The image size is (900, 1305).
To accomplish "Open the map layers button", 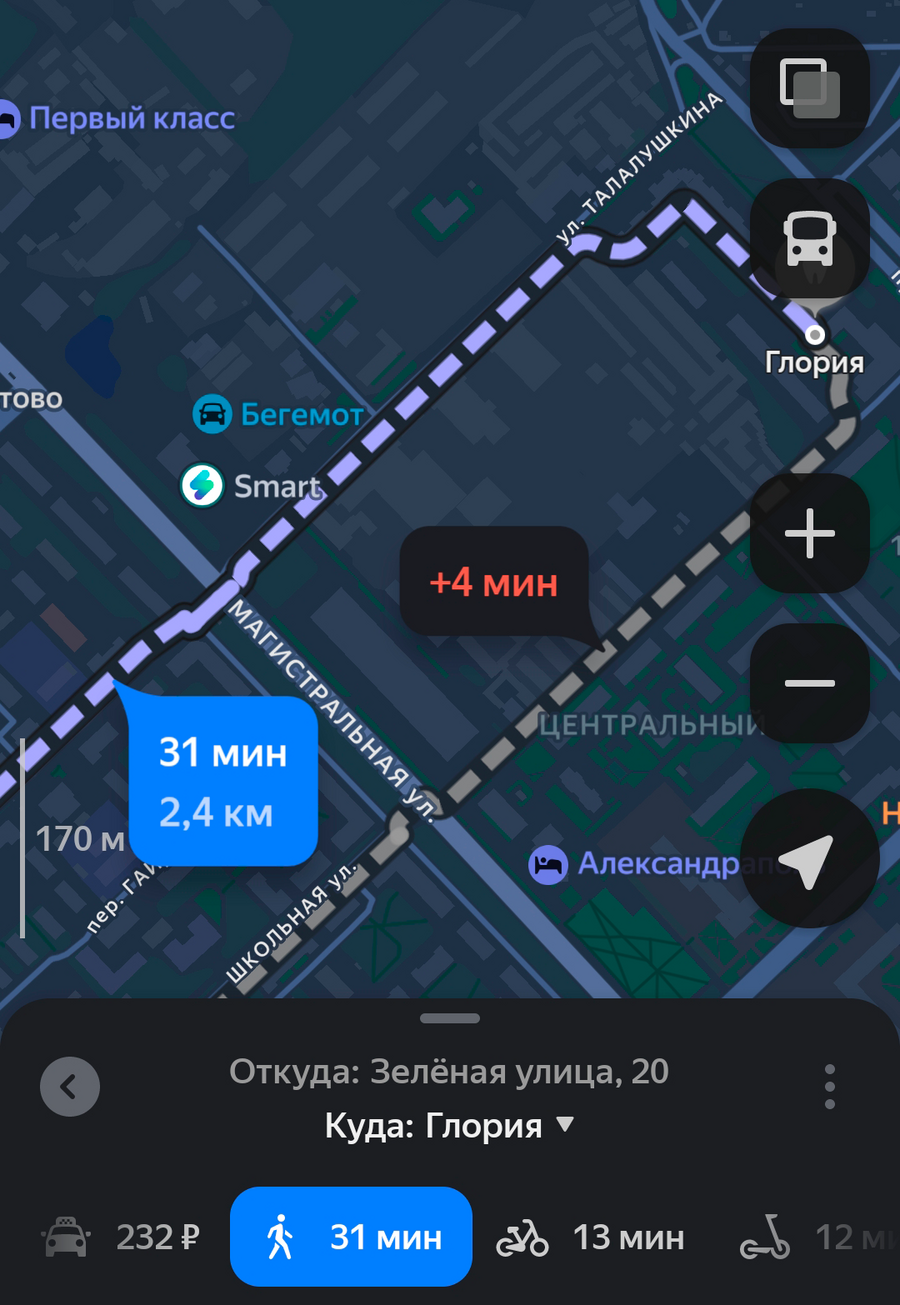I will point(809,89).
